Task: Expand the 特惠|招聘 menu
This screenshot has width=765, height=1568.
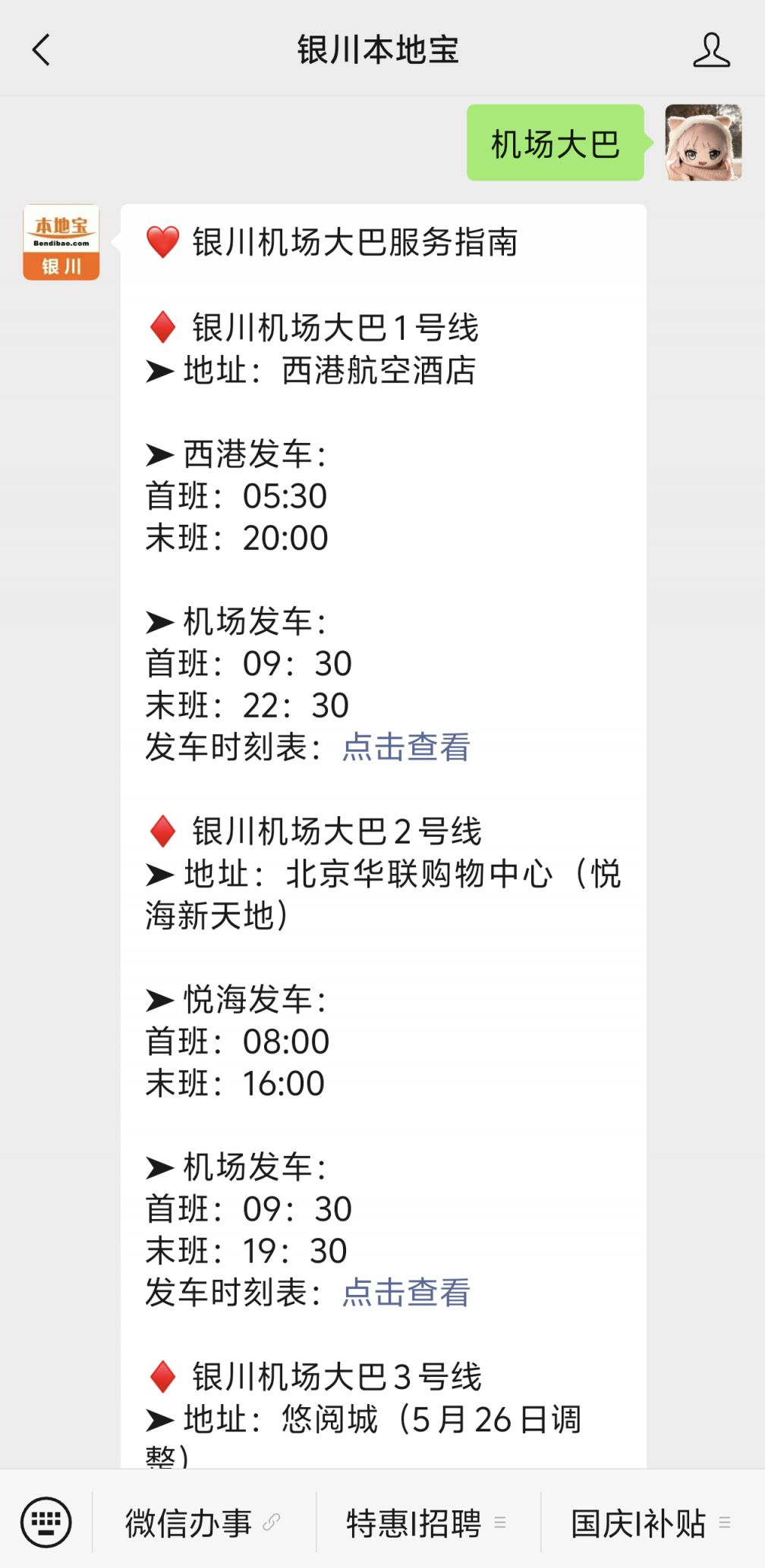Action: pyautogui.click(x=426, y=1522)
